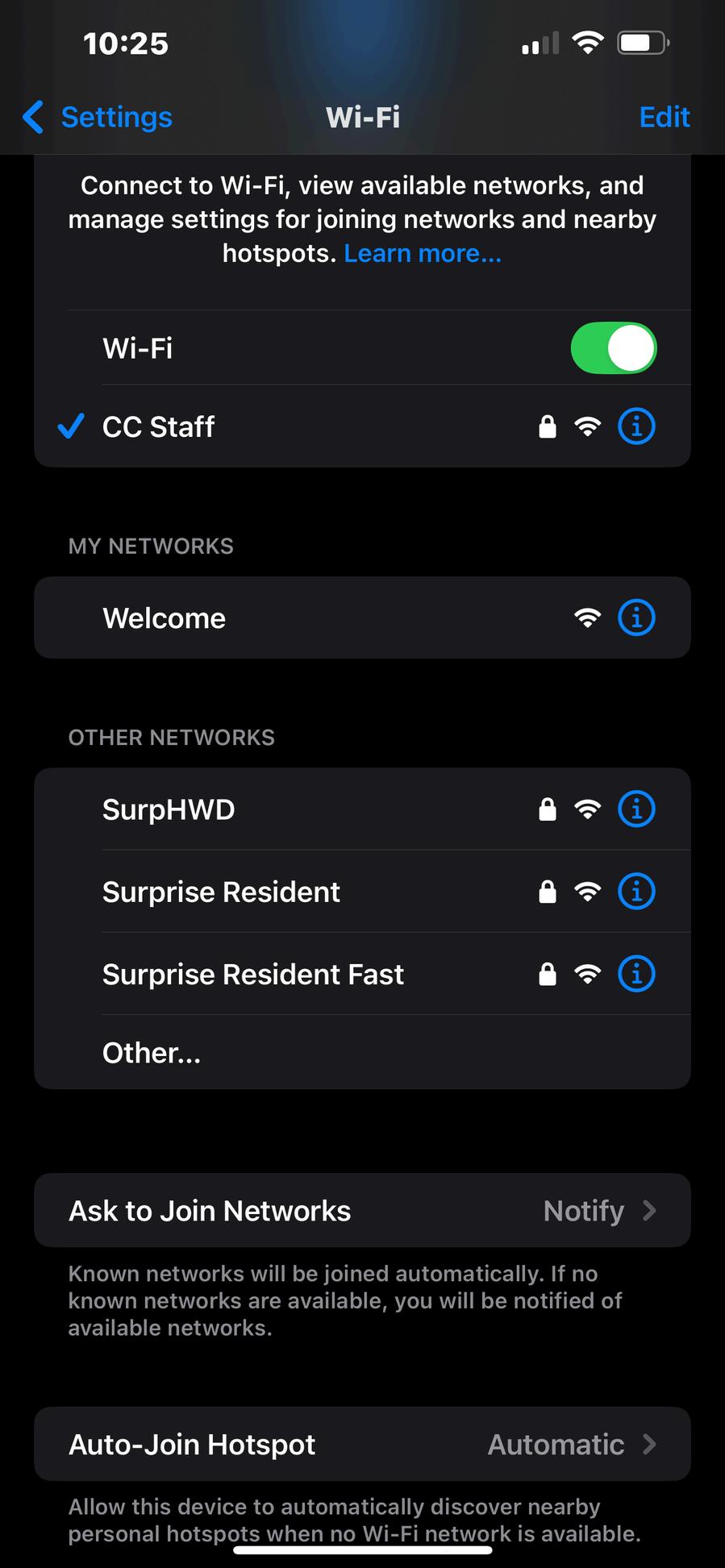View info for CC Staff network
This screenshot has width=725, height=1568.
[x=636, y=426]
